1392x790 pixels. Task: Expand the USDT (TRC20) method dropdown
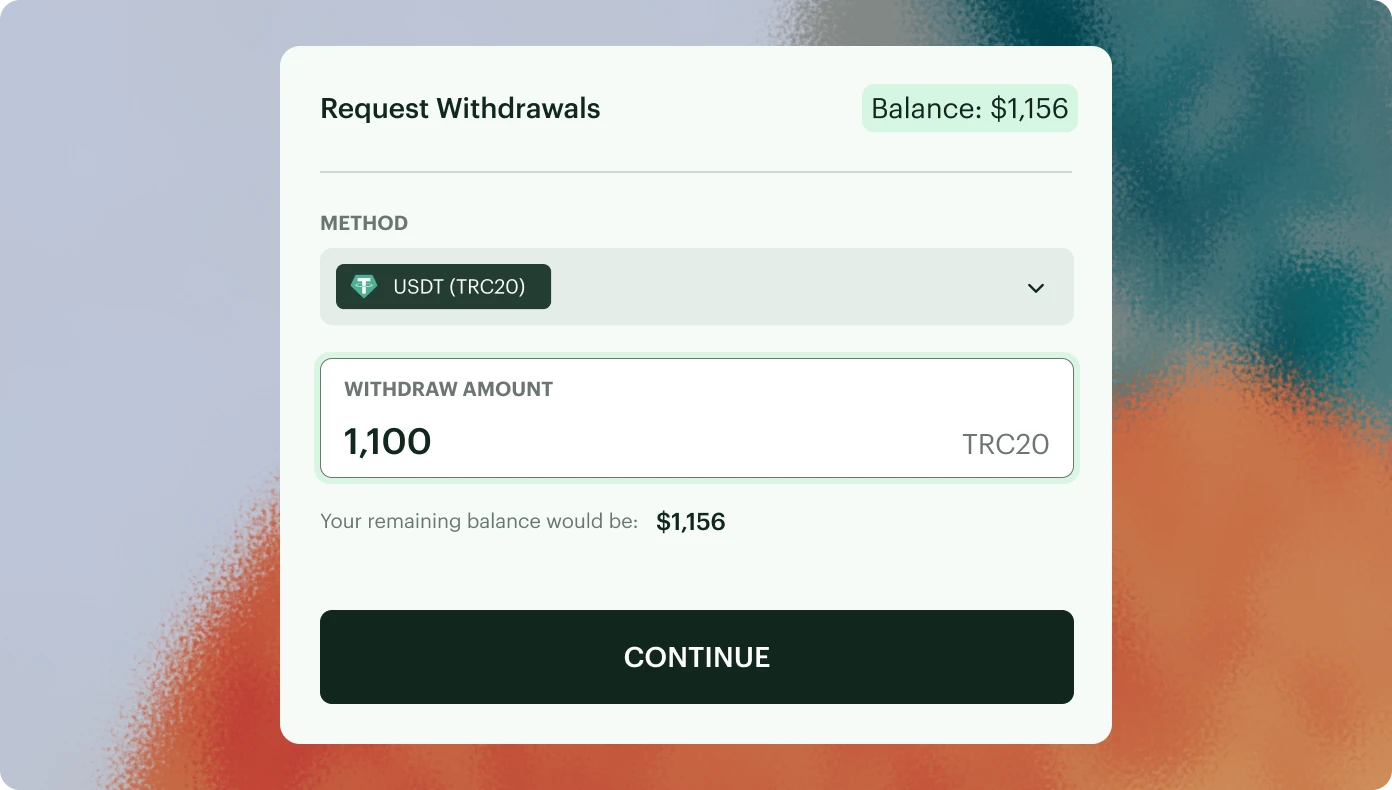click(1035, 288)
